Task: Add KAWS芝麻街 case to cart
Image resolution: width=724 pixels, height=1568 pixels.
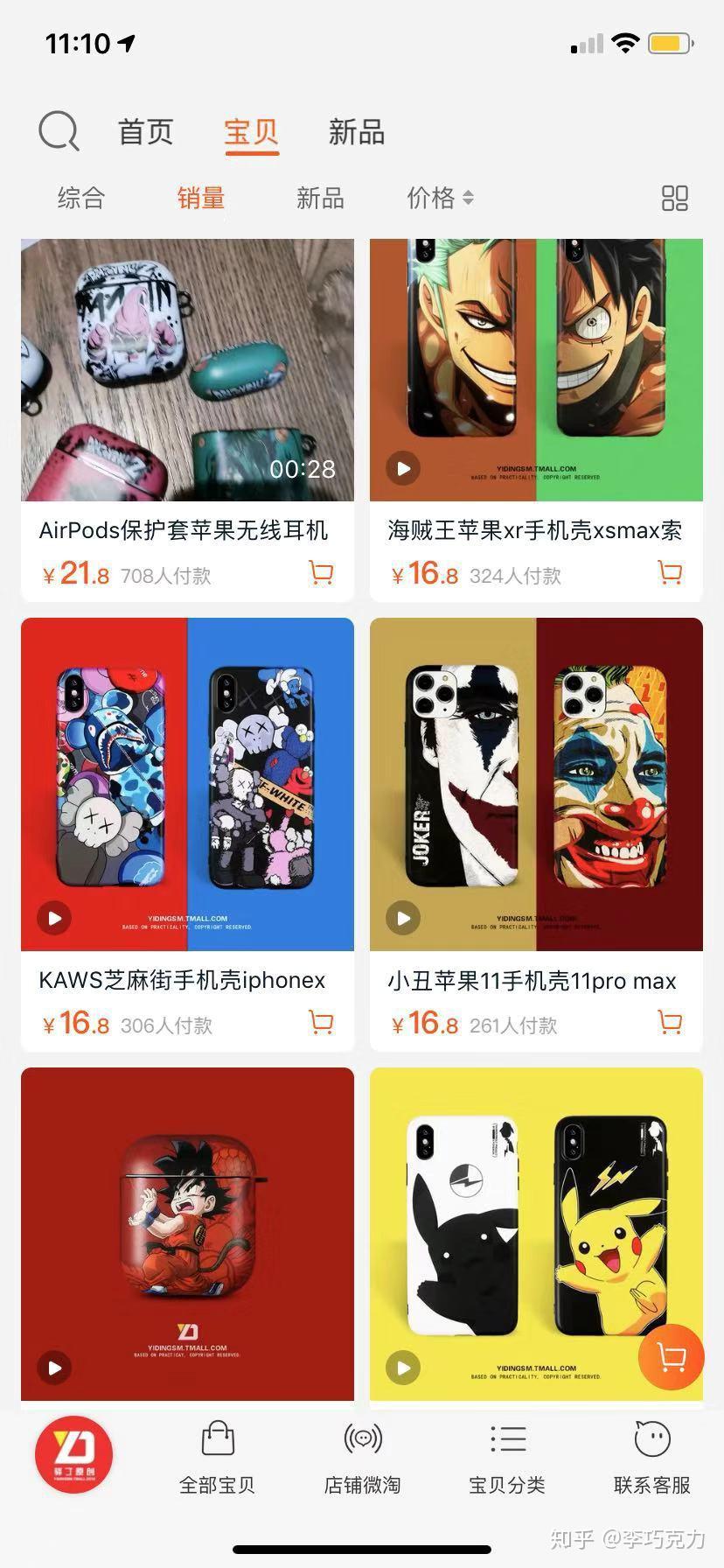Action: pos(322,1022)
